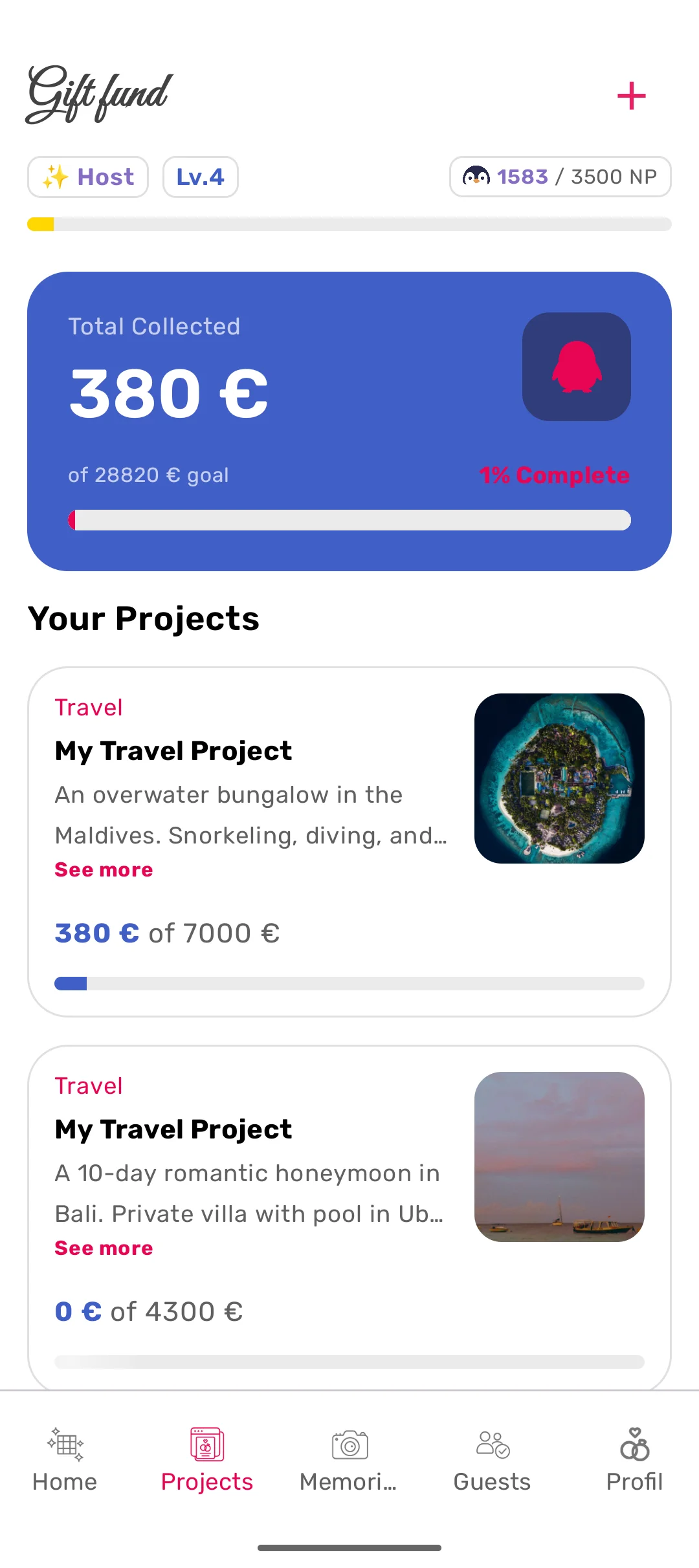Click the Lv.4 badge
The image size is (699, 1568).
click(x=200, y=176)
